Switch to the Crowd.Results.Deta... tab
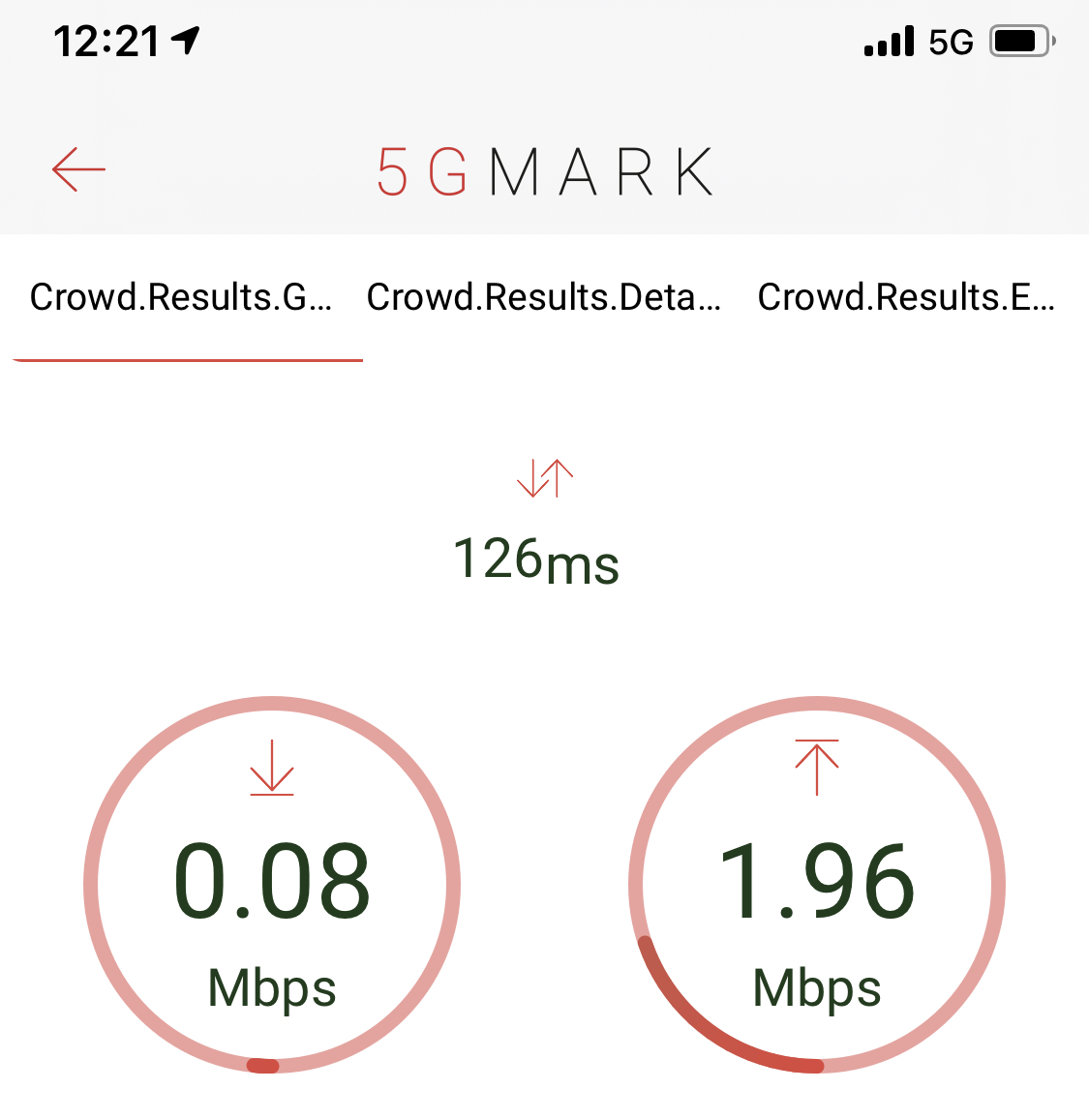Viewport: 1089px width, 1120px height. [543, 297]
